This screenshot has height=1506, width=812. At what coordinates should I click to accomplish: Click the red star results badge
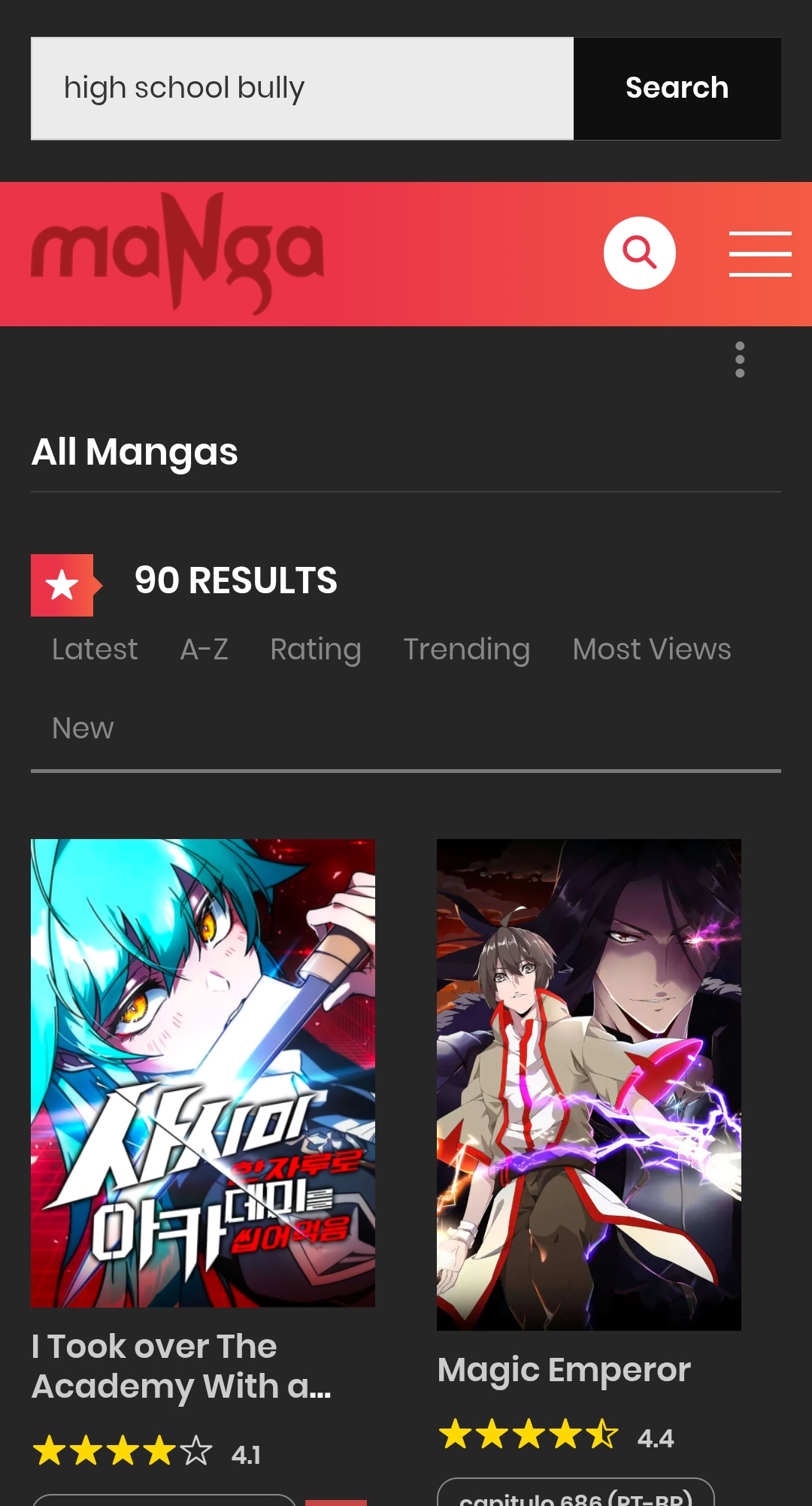coord(63,583)
